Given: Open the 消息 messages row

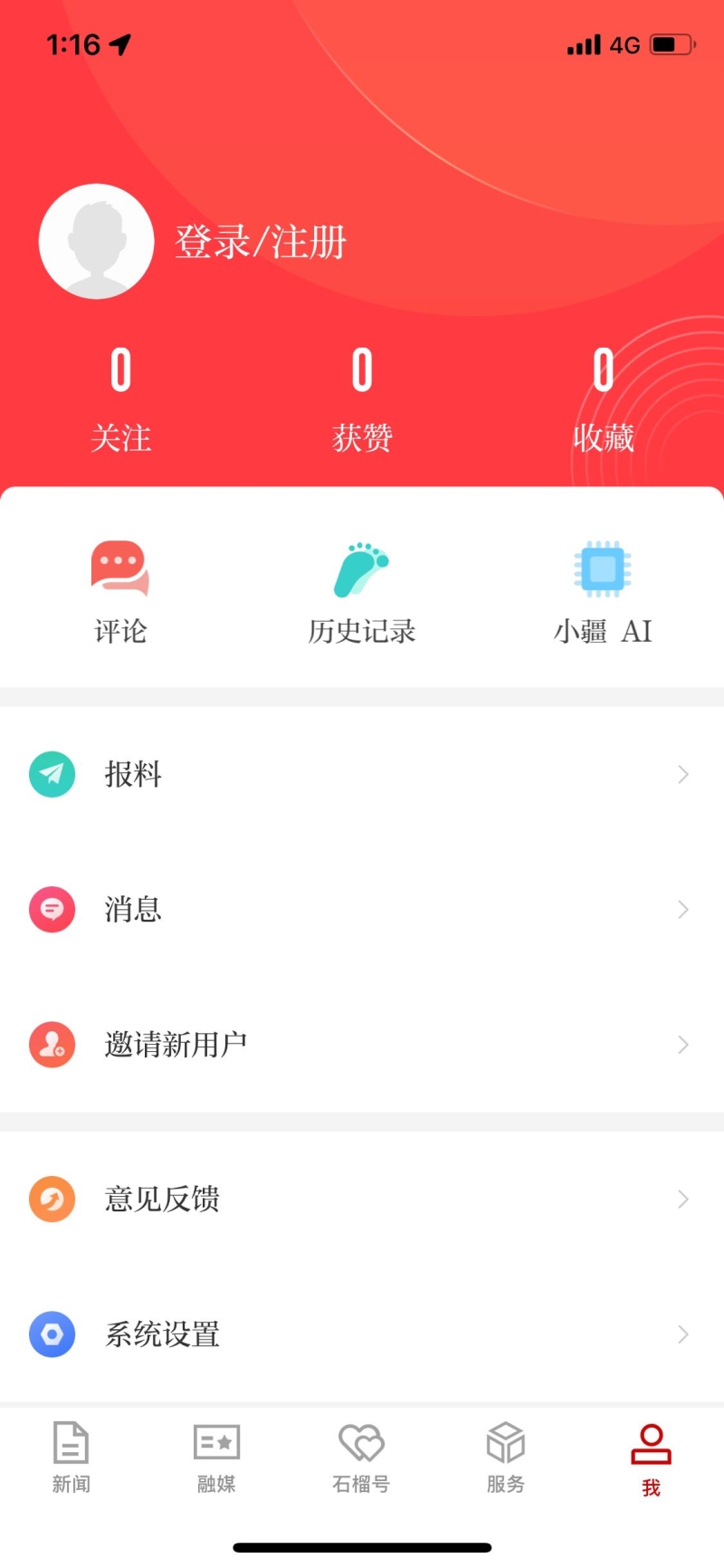Looking at the screenshot, I should tap(362, 909).
